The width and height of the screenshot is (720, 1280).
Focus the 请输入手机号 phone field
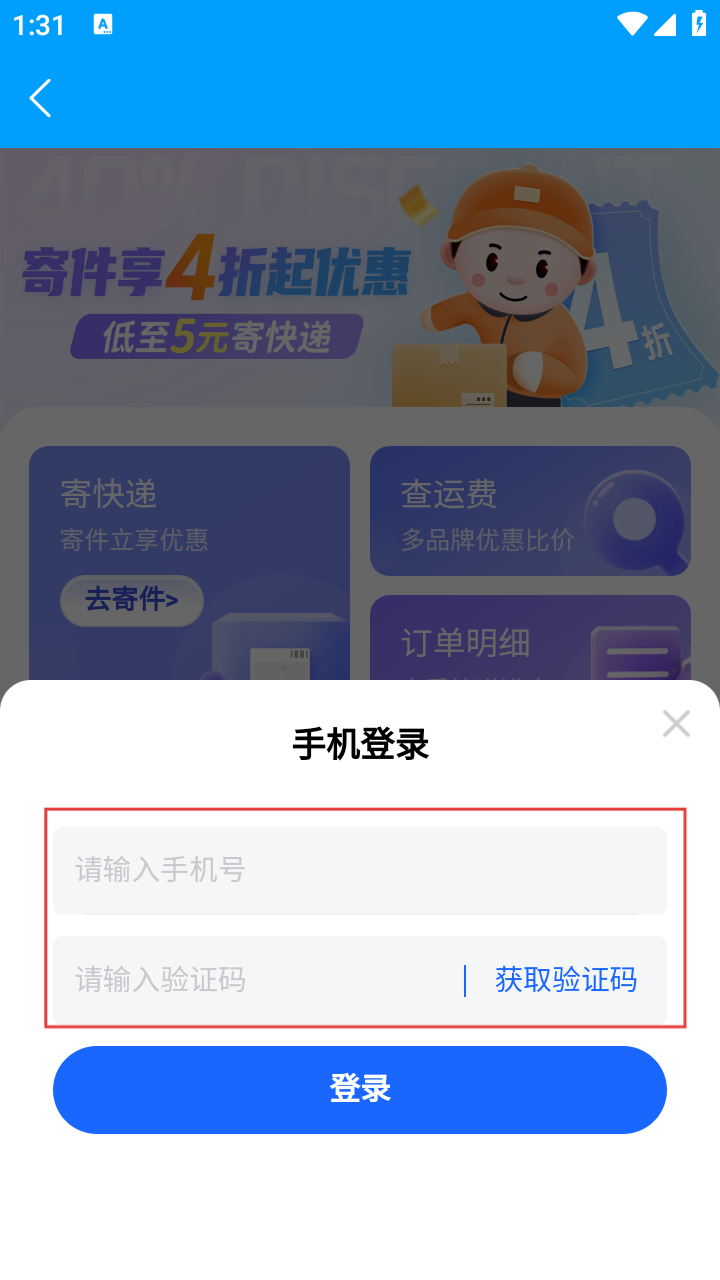pyautogui.click(x=360, y=870)
